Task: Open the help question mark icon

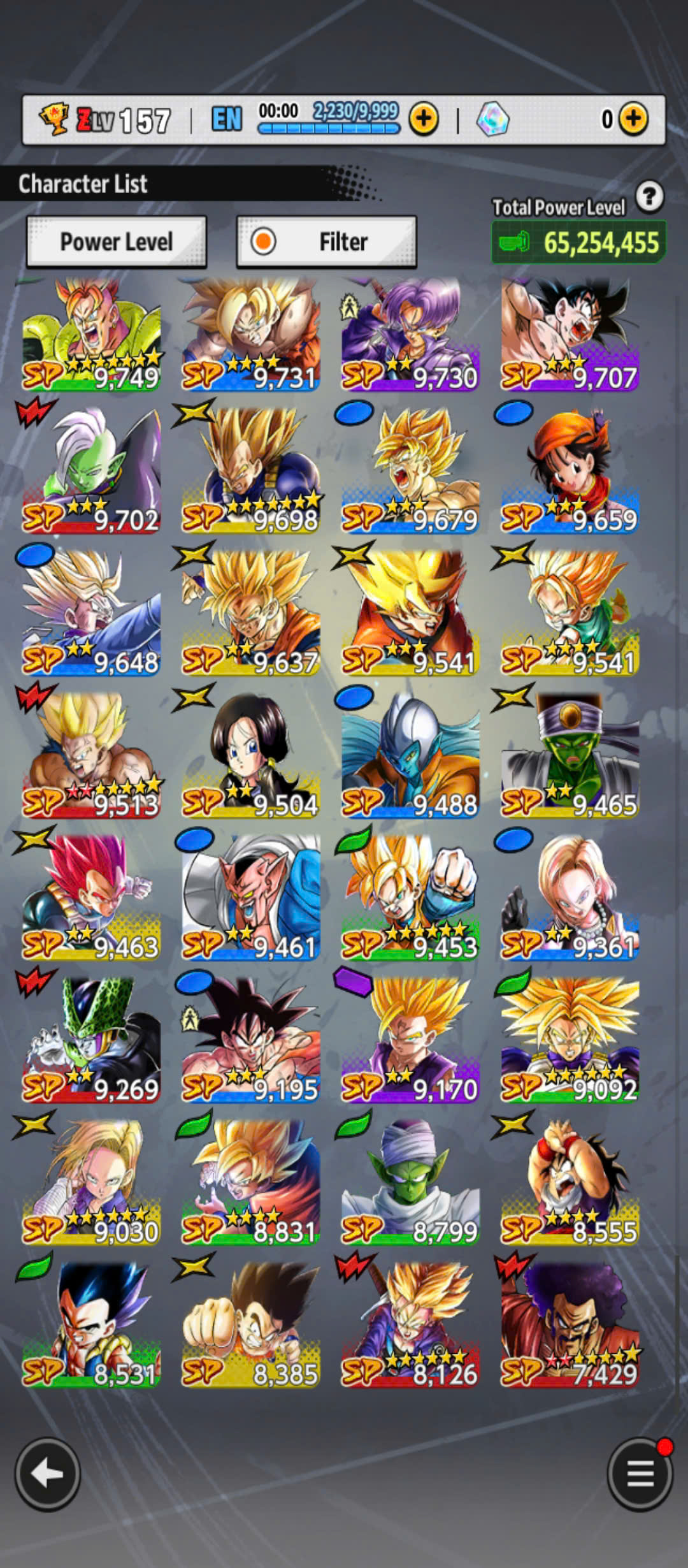Action: coord(649,197)
